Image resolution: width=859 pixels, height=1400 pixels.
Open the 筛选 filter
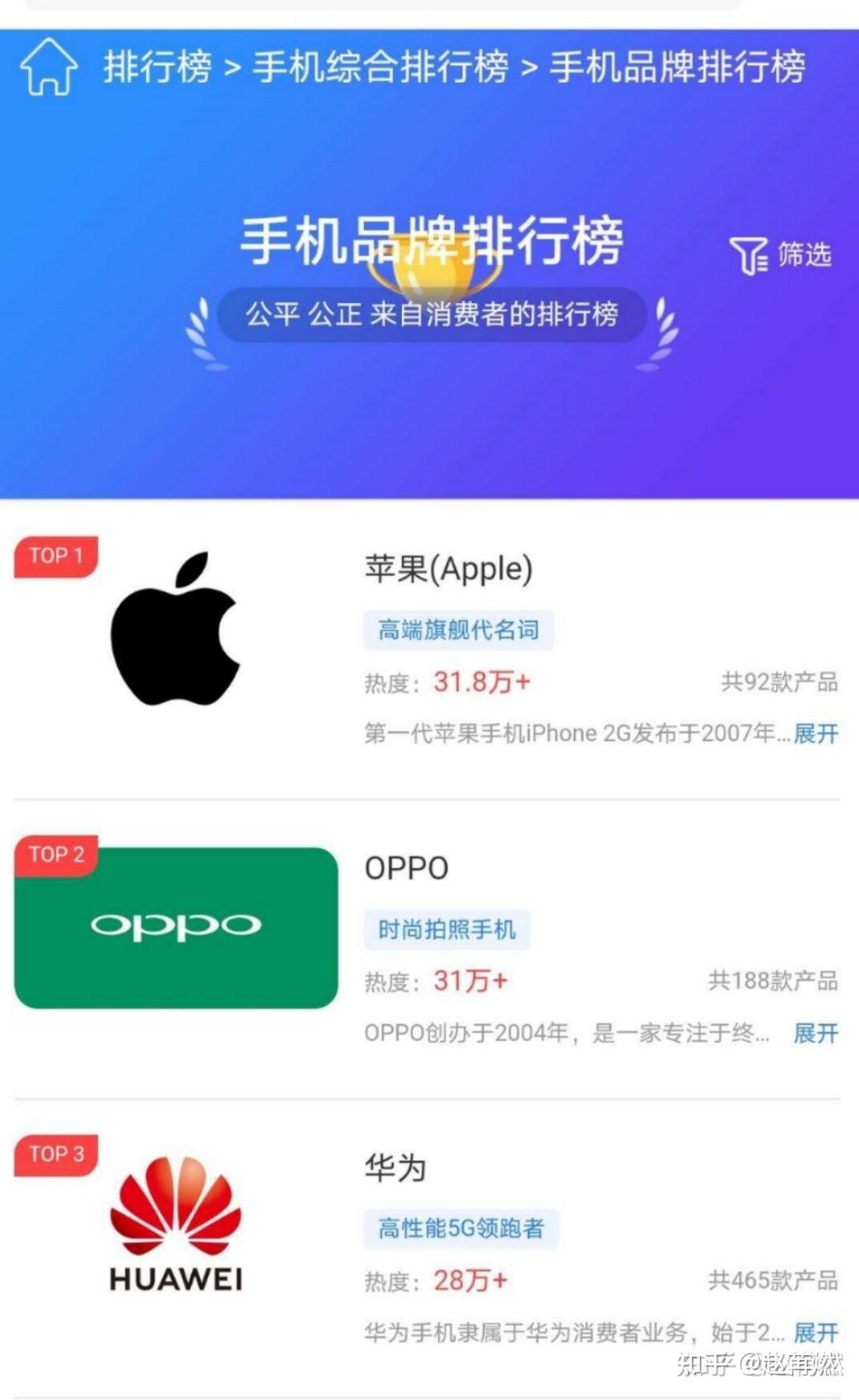click(x=780, y=255)
